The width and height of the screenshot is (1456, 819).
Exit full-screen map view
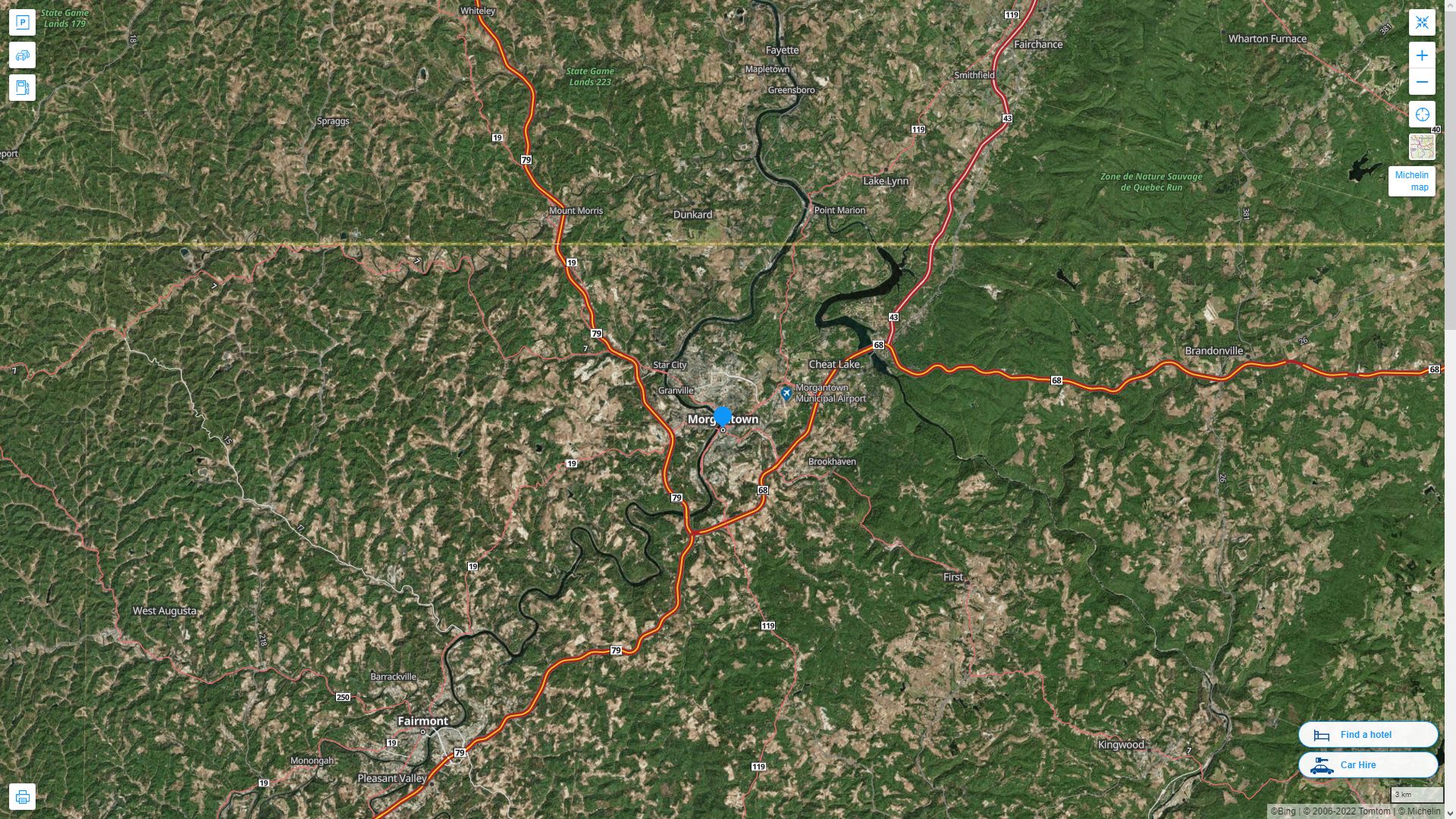pyautogui.click(x=1422, y=23)
